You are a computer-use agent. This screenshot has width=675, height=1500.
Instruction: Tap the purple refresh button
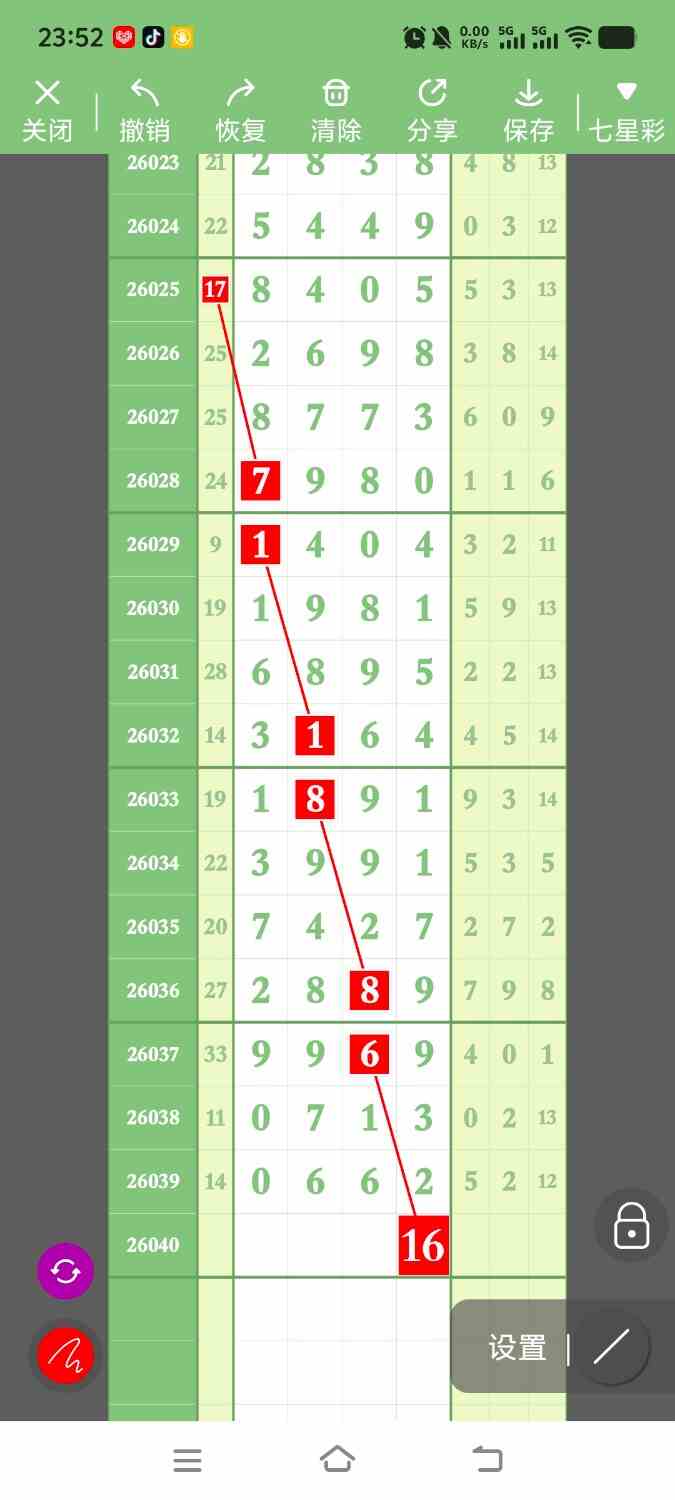coord(65,1271)
